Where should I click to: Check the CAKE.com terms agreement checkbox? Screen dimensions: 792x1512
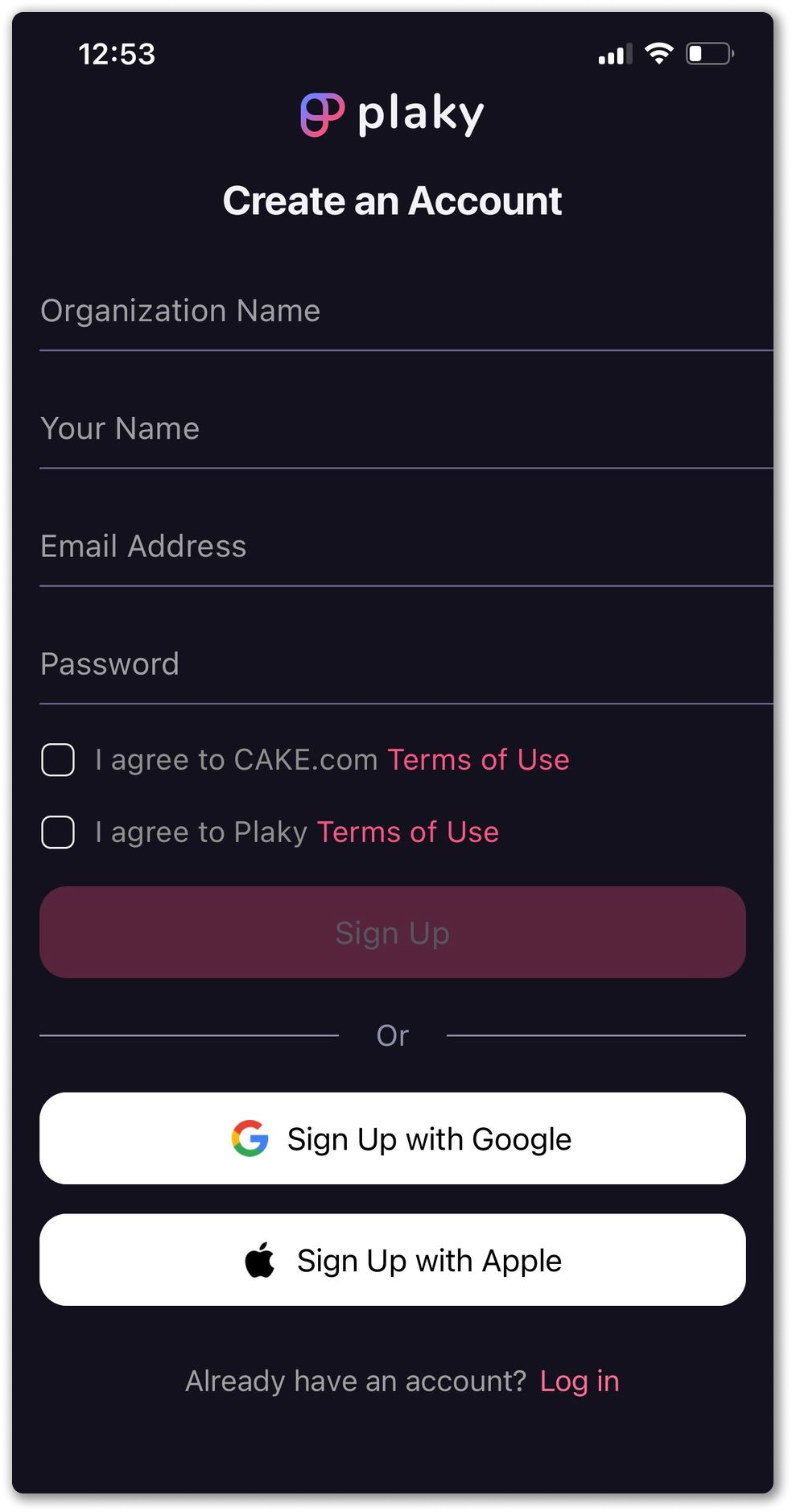(58, 760)
